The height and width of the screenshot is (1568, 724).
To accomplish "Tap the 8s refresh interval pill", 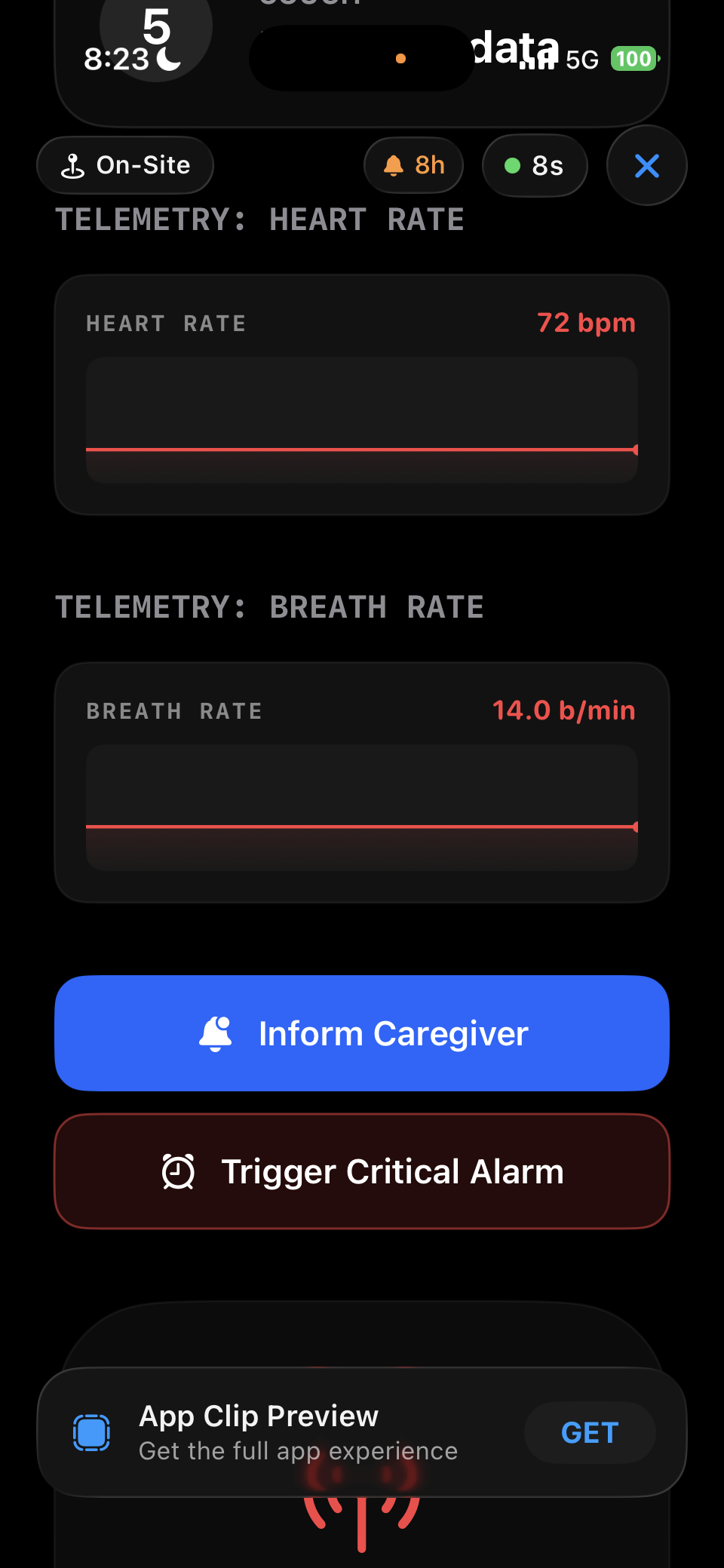I will pos(535,165).
